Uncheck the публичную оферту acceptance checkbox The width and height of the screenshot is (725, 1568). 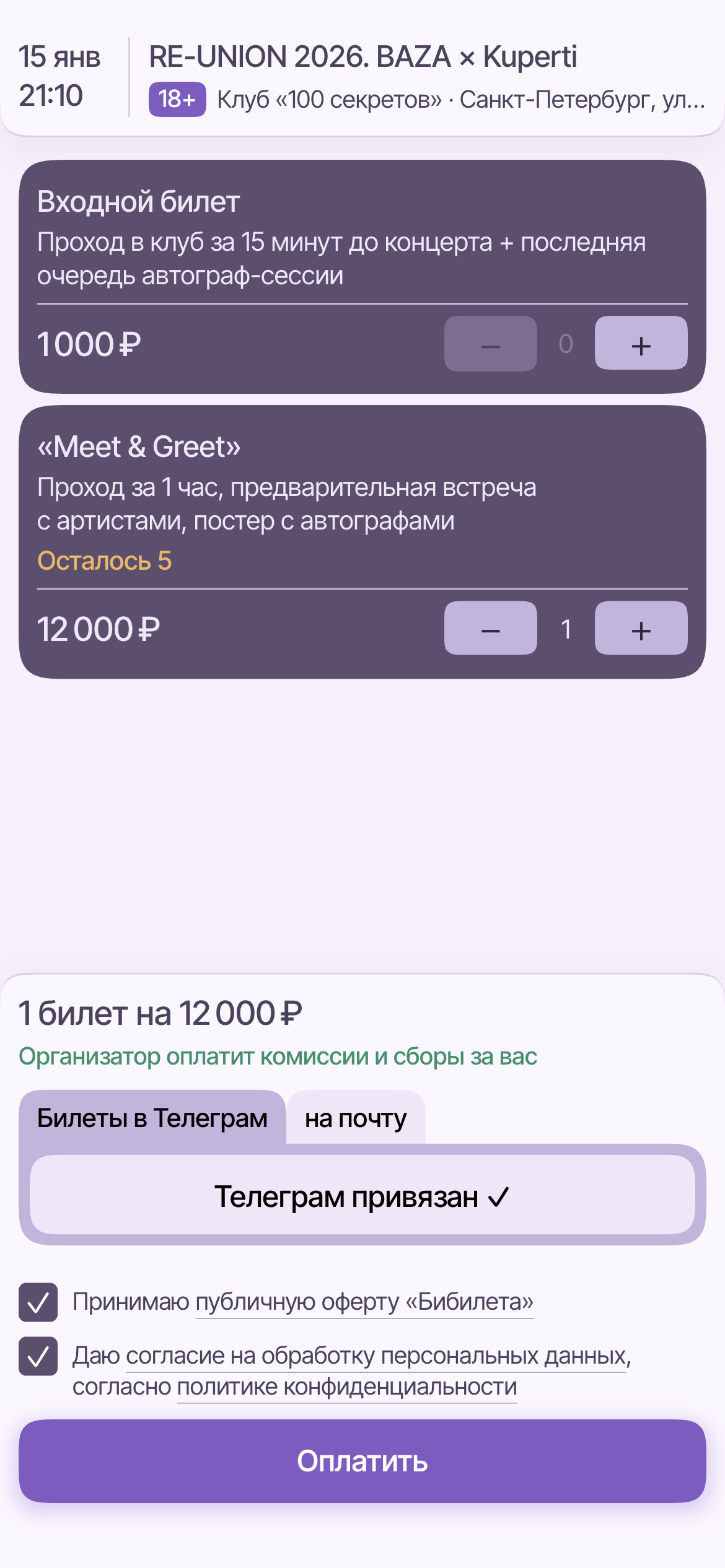(38, 1302)
